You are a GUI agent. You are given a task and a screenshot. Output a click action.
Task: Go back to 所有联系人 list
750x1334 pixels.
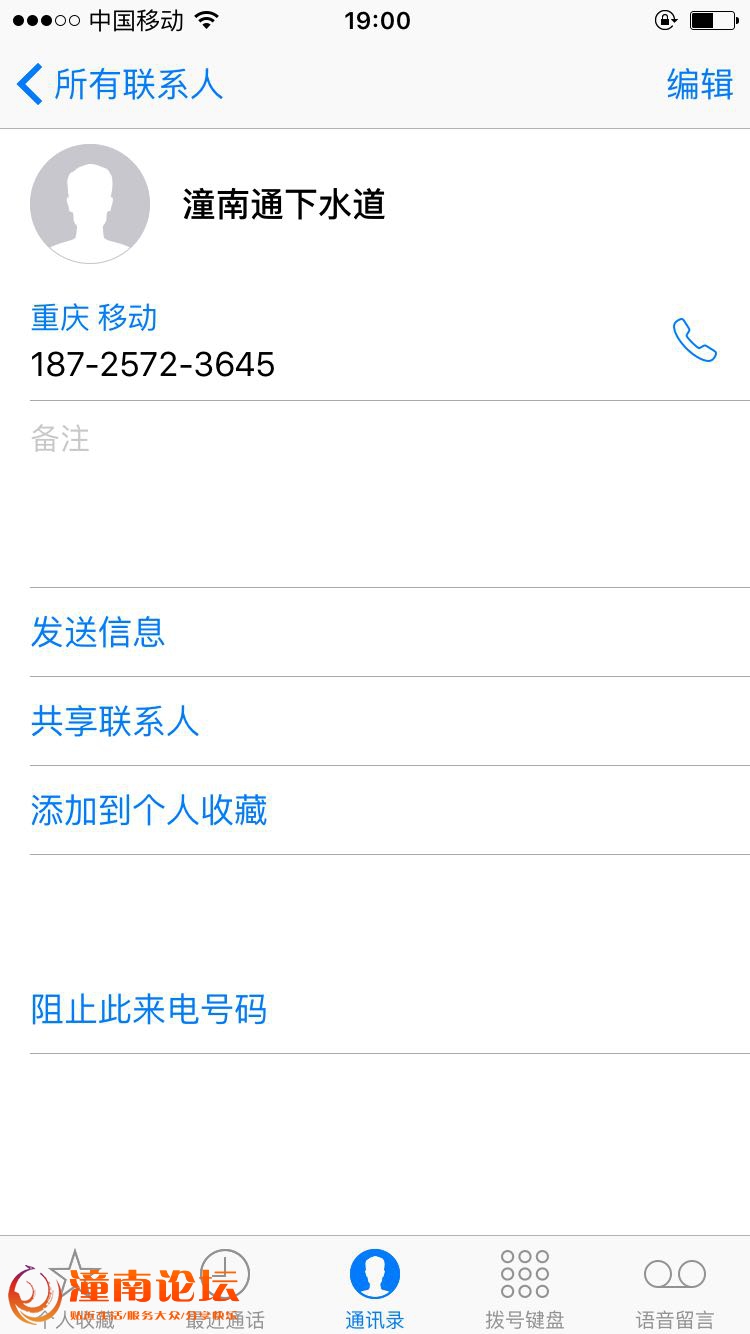(119, 84)
